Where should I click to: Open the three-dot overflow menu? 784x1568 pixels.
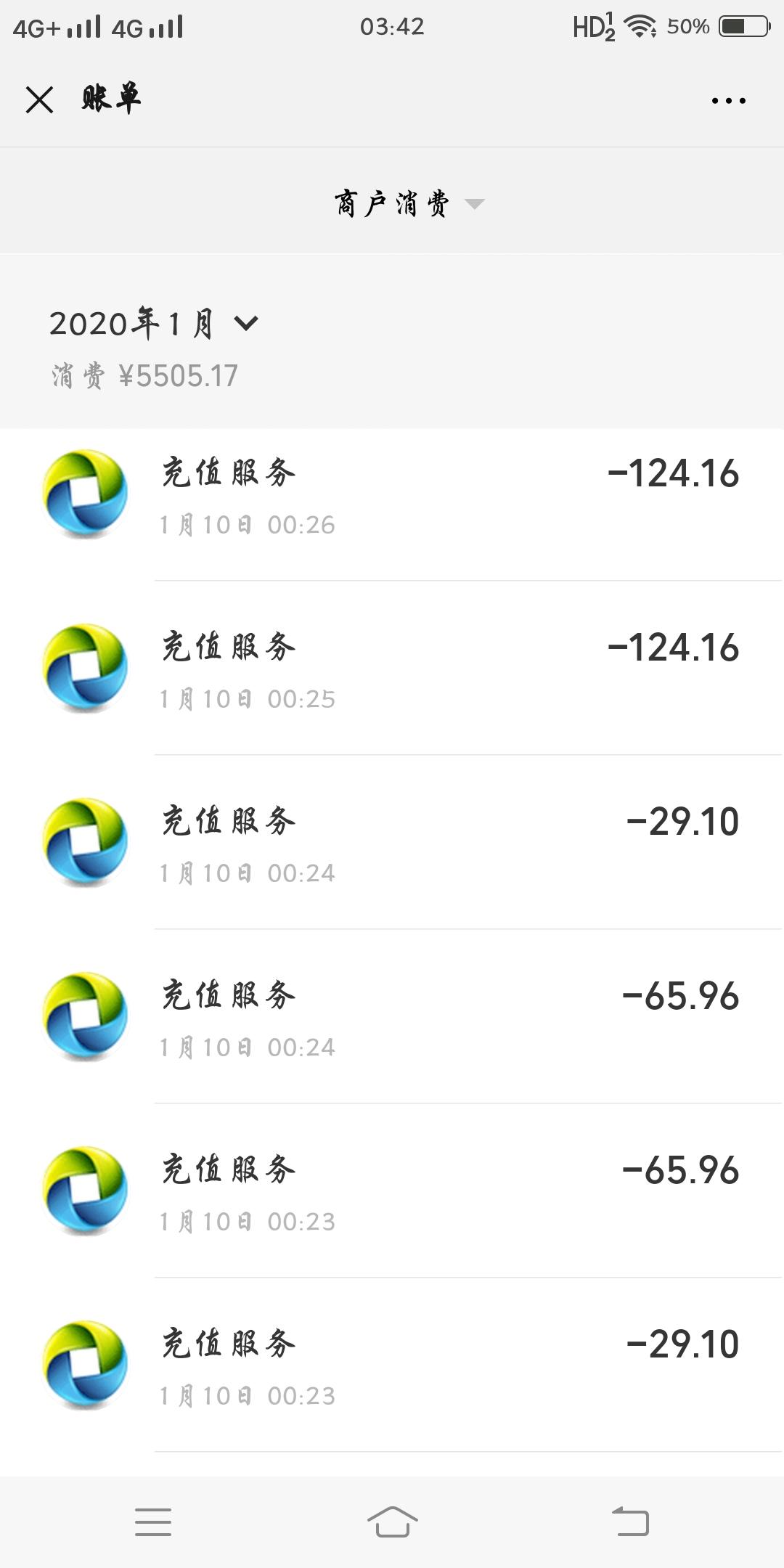[x=728, y=101]
